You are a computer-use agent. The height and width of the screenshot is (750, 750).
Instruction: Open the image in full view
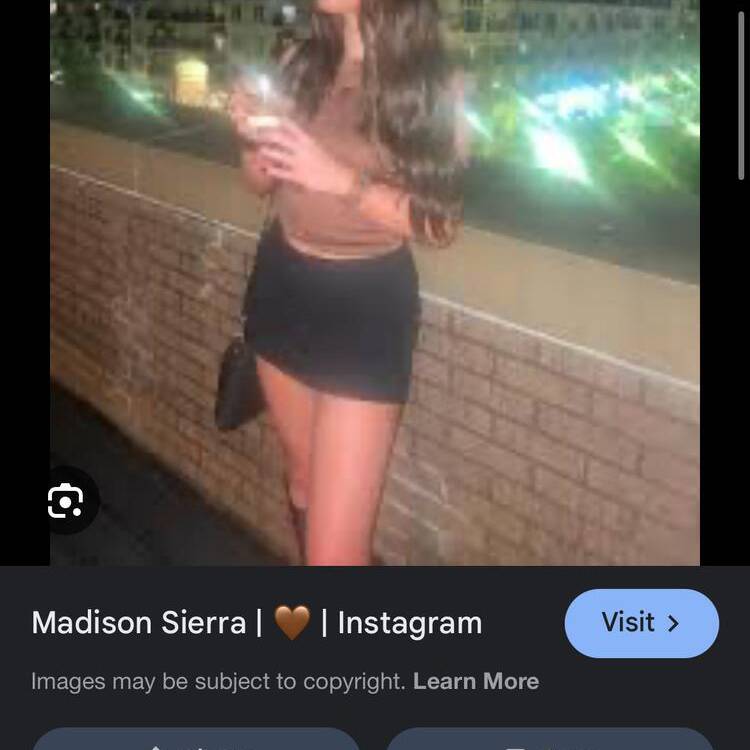(x=375, y=280)
